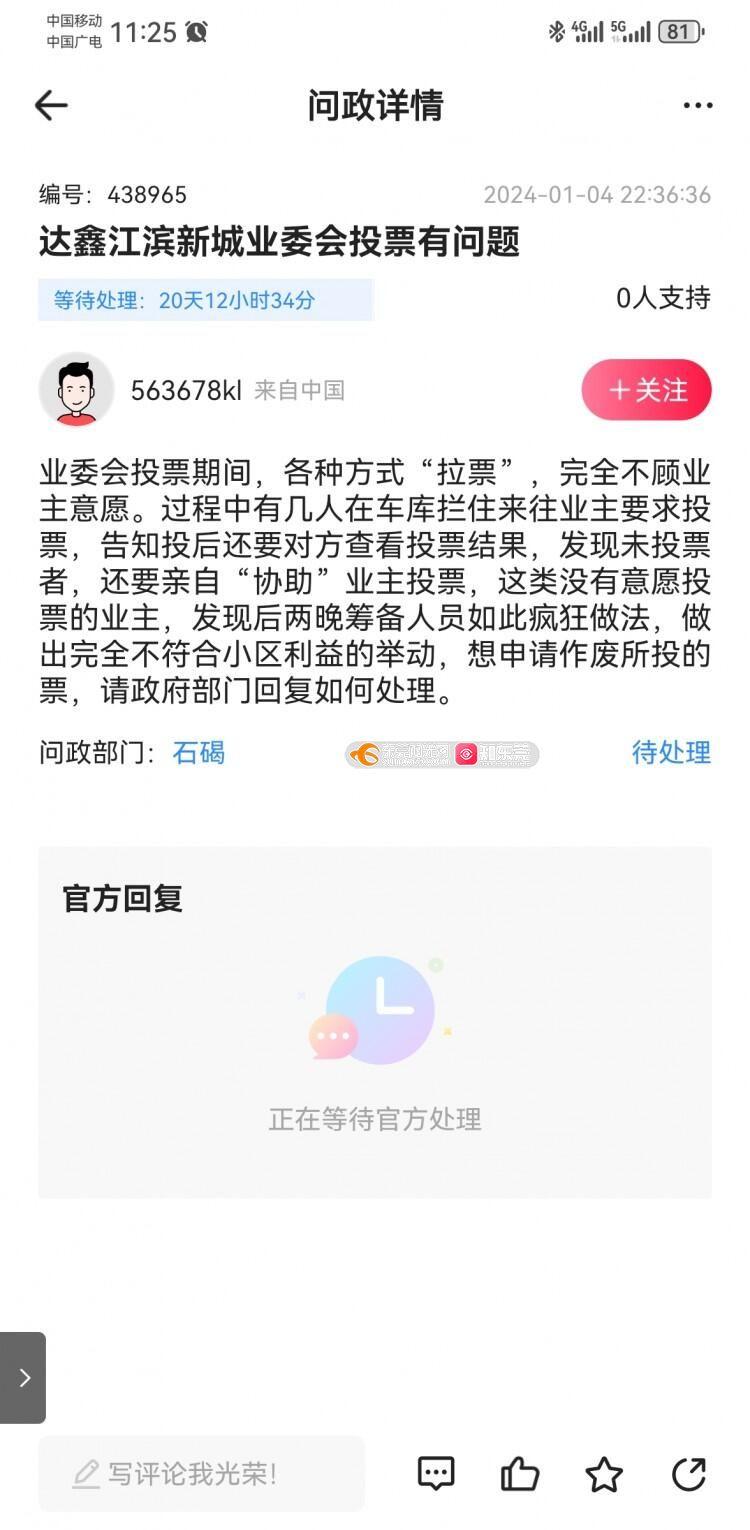Like this post with thumbs-up

tap(519, 1473)
